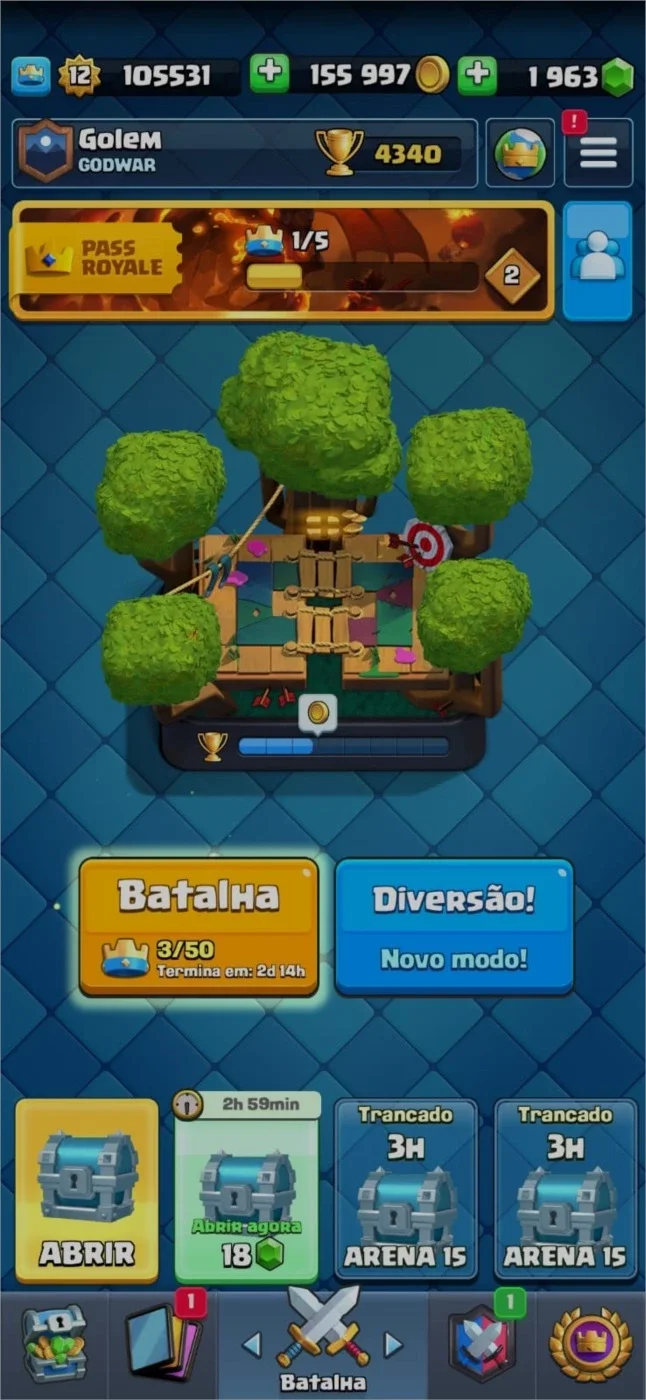Open the friends social button

pyautogui.click(x=598, y=261)
